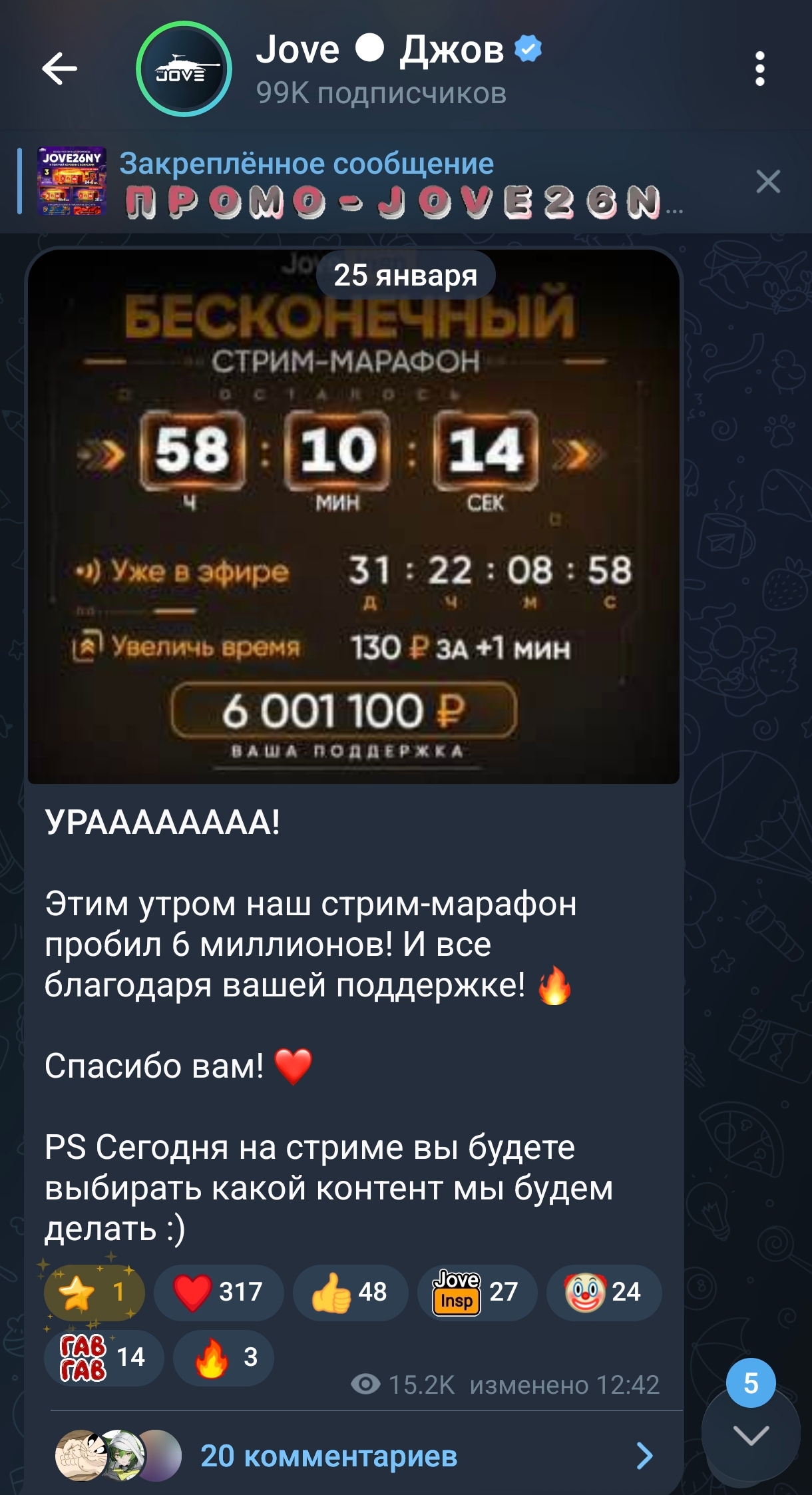Go back using the arrow icon
The image size is (812, 1495).
click(x=59, y=69)
